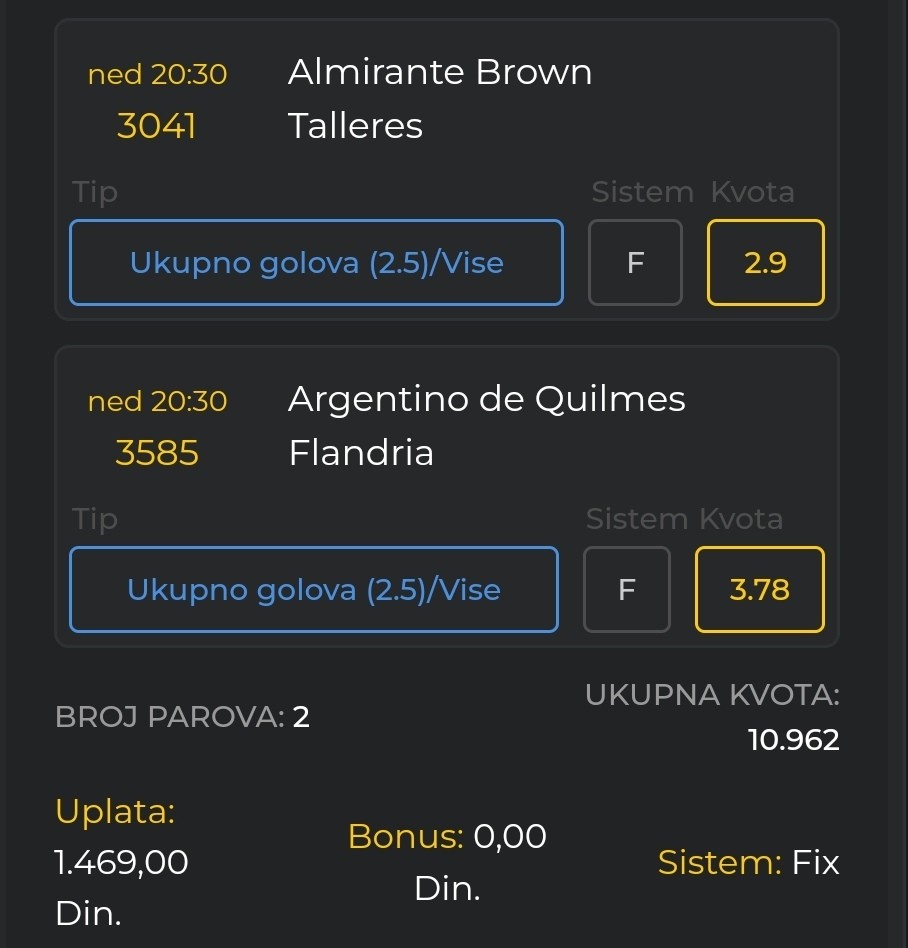Image resolution: width=908 pixels, height=948 pixels.
Task: Tap the tip selector for Almirante Brown match
Action: click(x=316, y=263)
